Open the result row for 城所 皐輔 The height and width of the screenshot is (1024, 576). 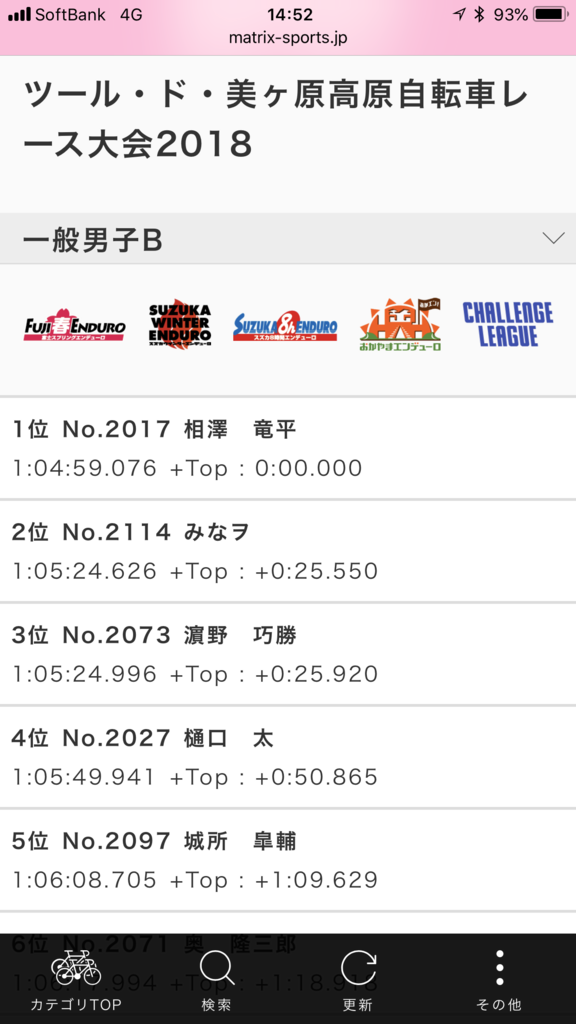tap(288, 861)
